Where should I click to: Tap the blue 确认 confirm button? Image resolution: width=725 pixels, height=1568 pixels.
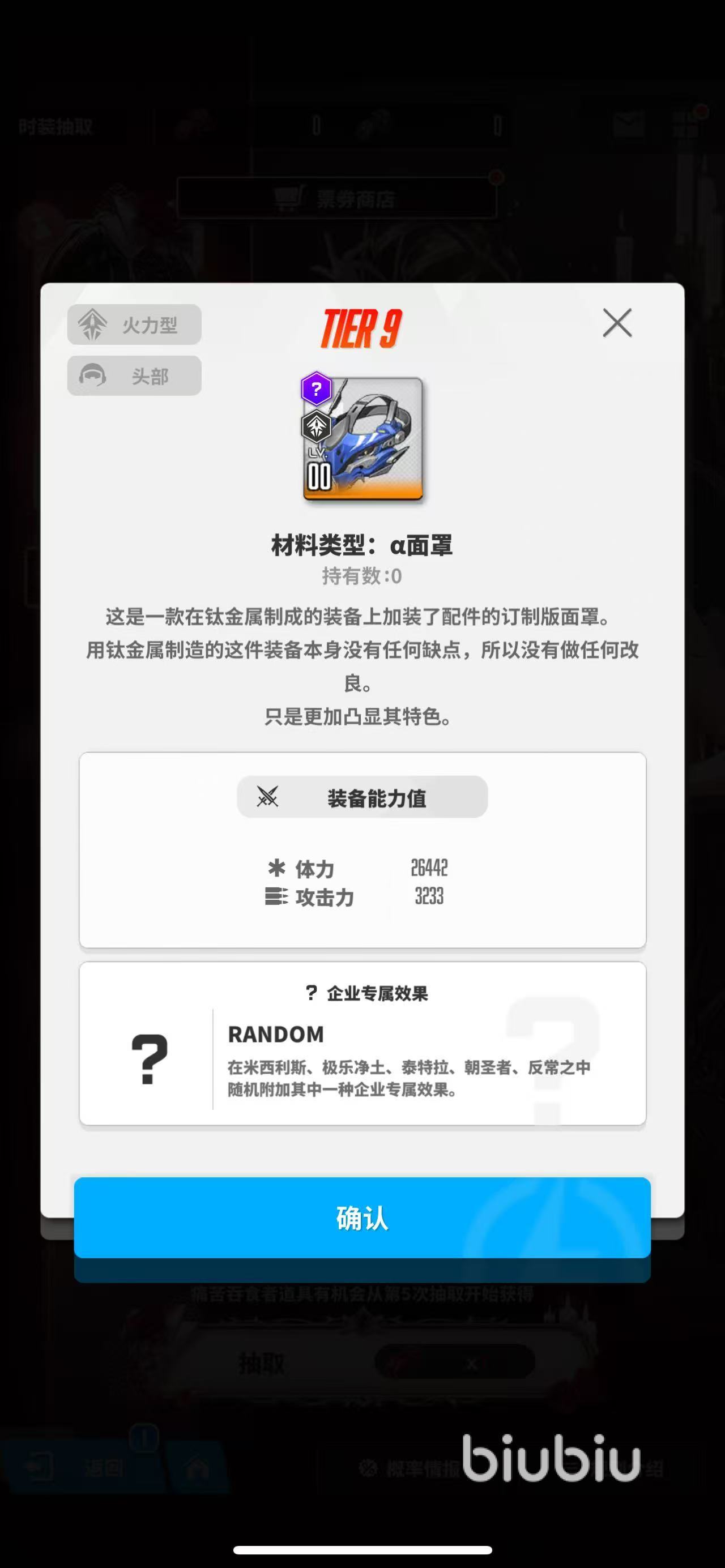point(362,1217)
